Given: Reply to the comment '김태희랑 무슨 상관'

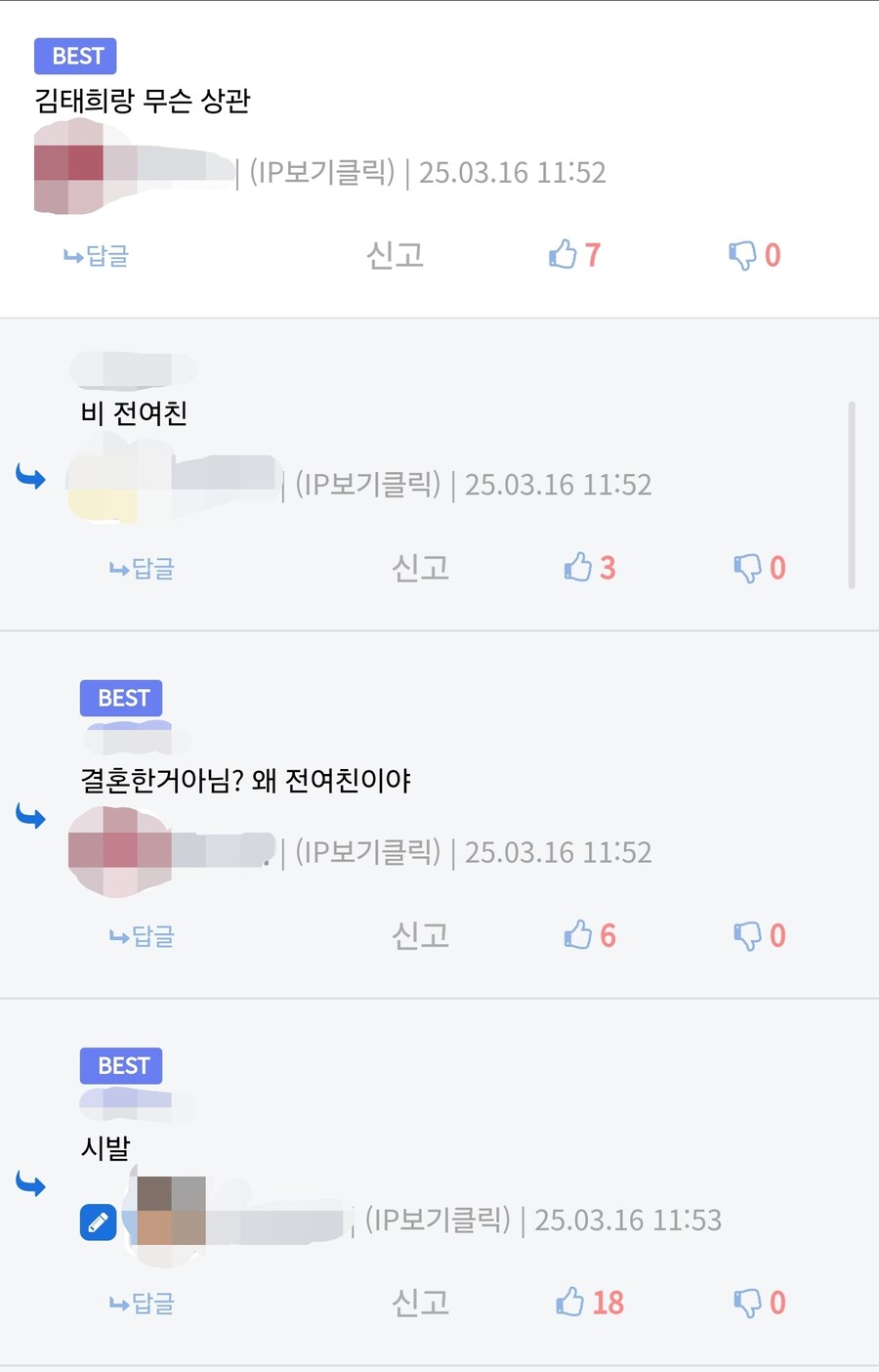Looking at the screenshot, I should [x=96, y=256].
